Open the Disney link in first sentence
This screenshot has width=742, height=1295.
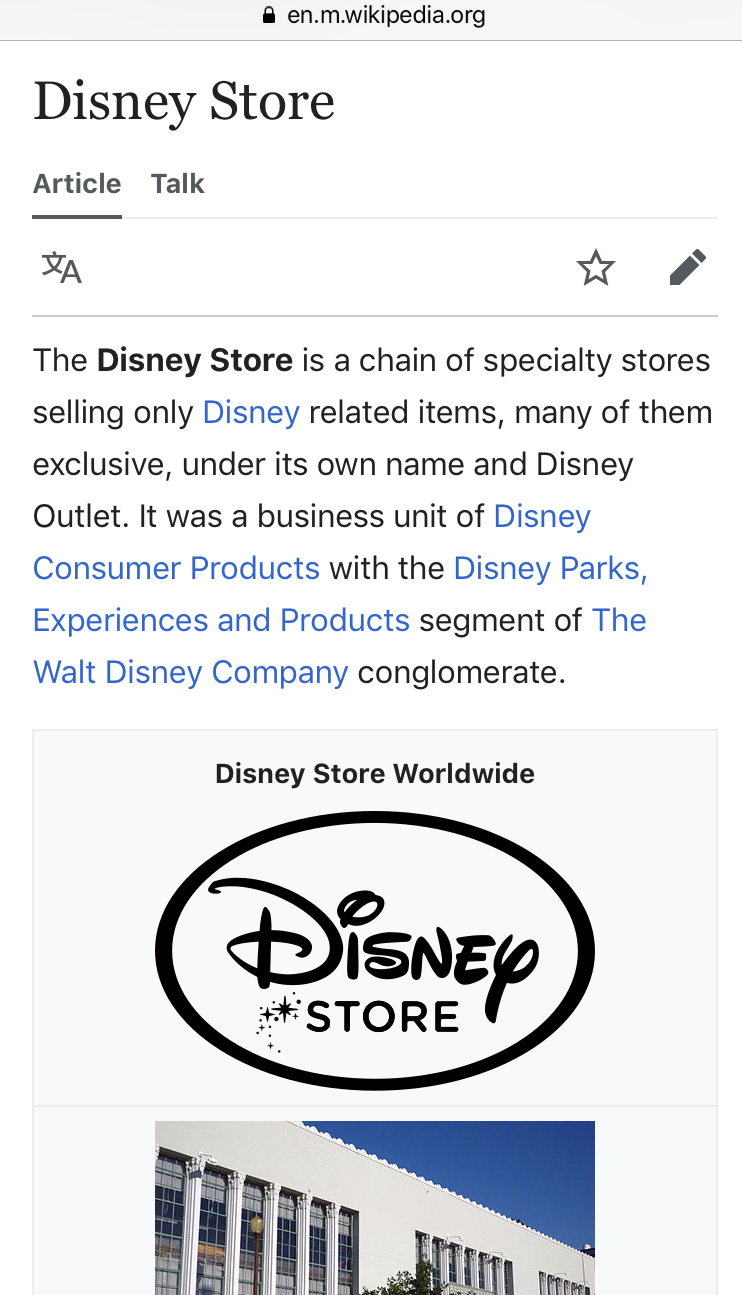click(251, 412)
